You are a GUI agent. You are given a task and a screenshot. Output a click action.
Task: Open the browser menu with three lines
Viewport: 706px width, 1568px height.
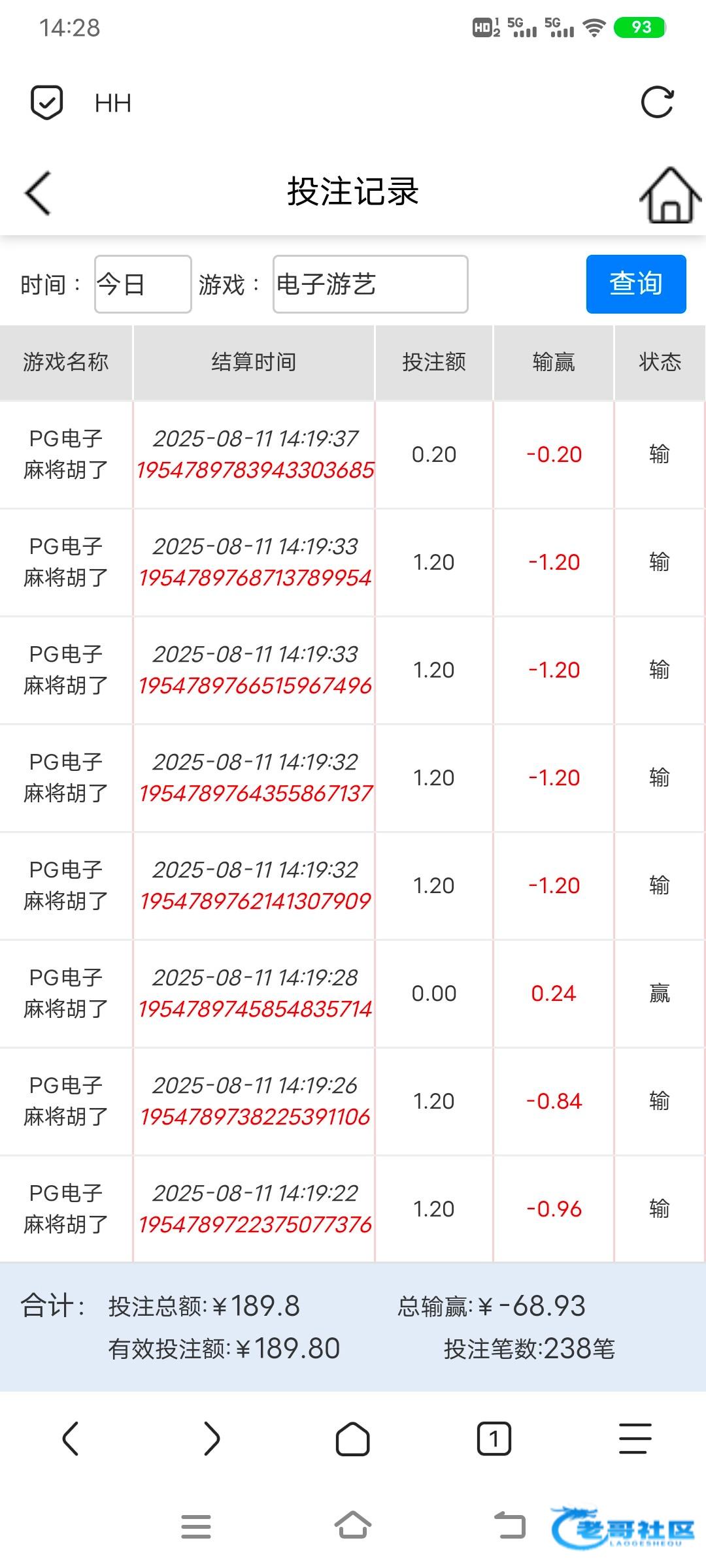click(x=635, y=1439)
